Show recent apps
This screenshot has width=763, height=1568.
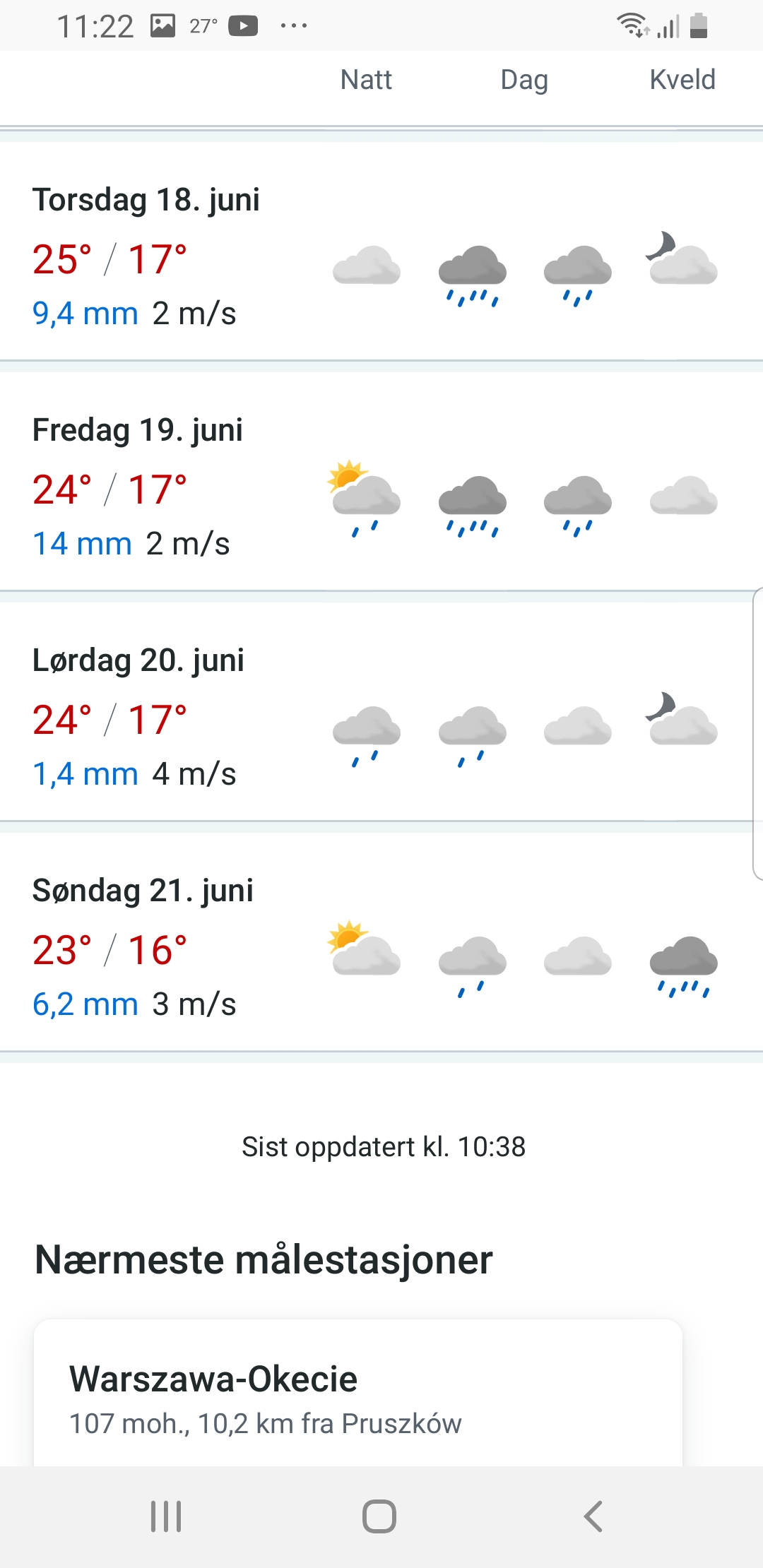point(166,1516)
